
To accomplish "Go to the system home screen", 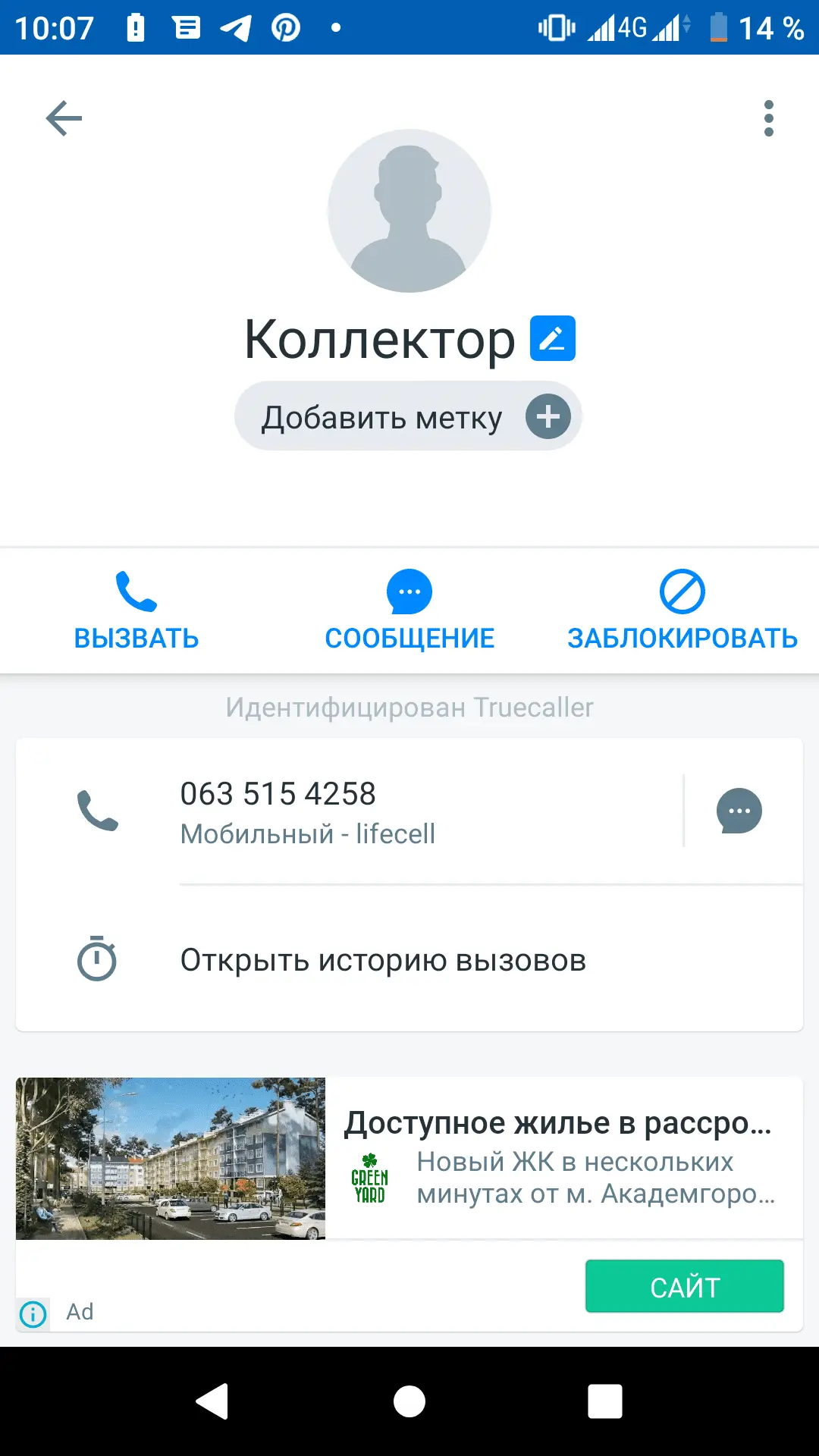I will (x=409, y=1401).
